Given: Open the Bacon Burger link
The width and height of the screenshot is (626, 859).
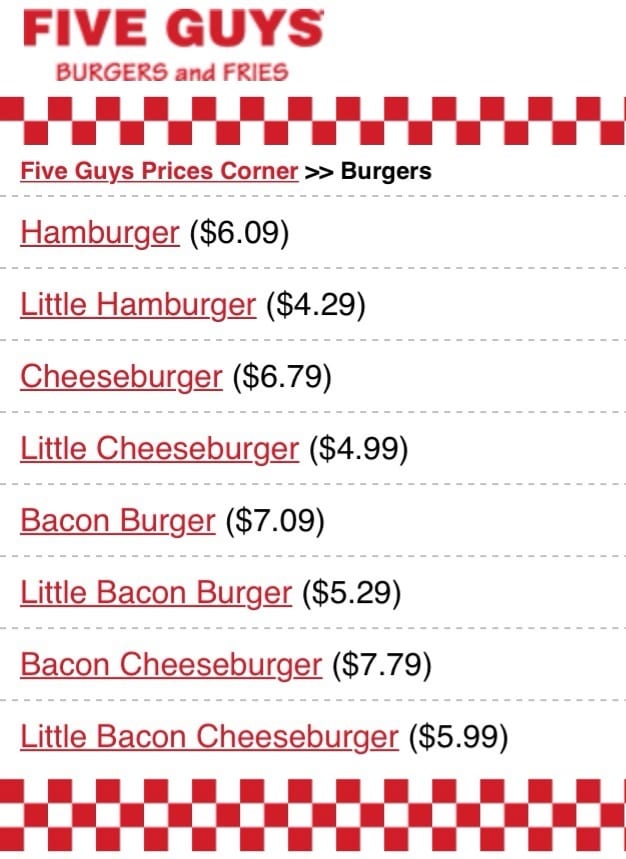Looking at the screenshot, I should click(117, 521).
